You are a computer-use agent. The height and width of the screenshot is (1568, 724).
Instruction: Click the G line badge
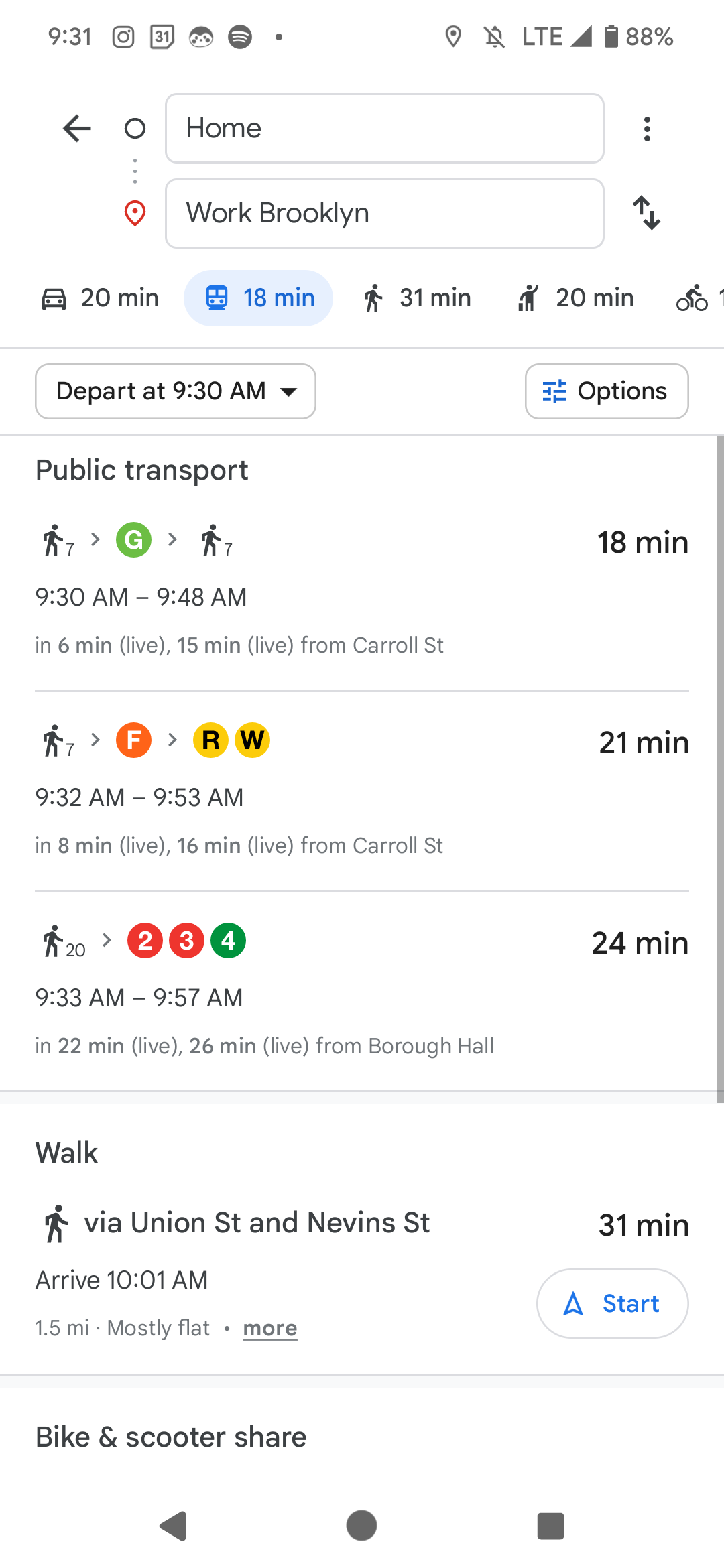(x=133, y=539)
